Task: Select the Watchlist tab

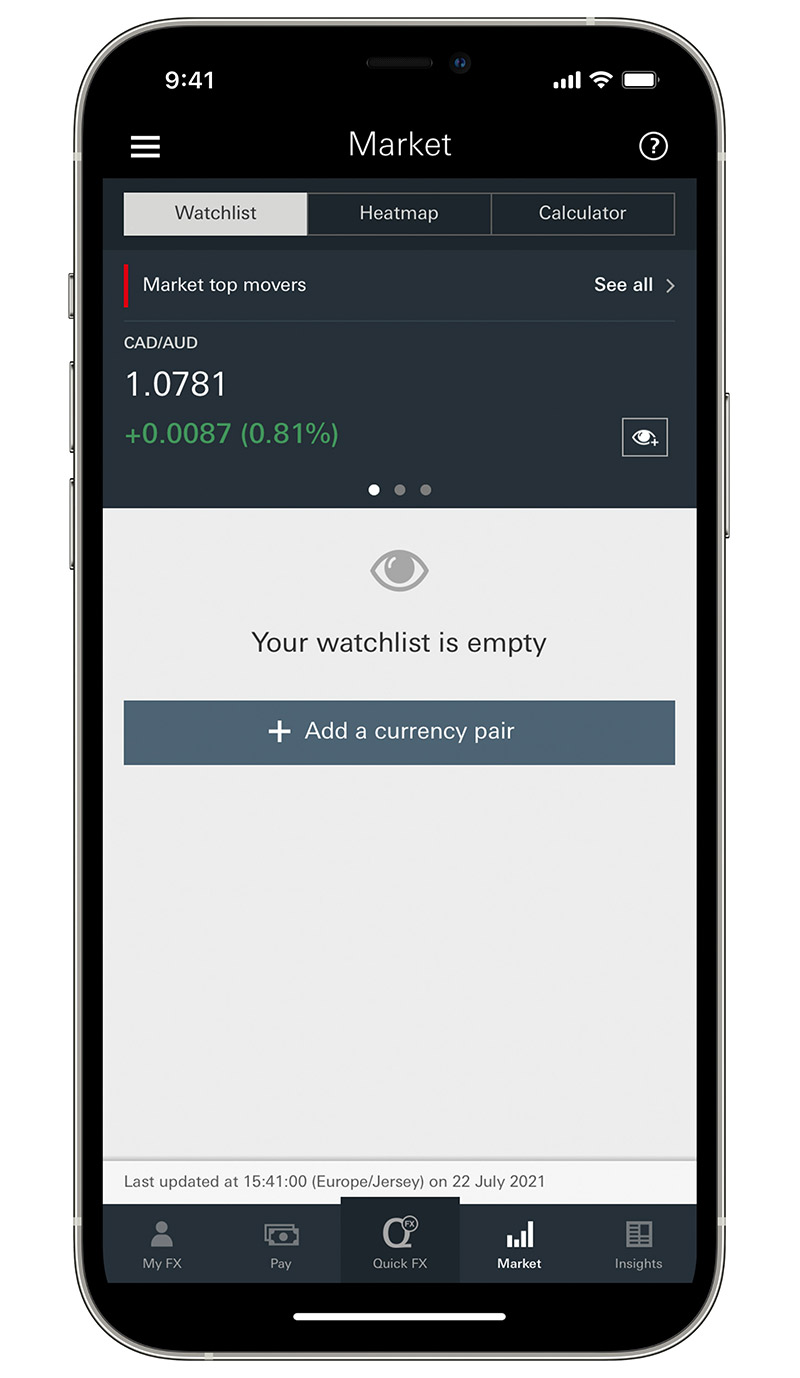Action: pos(215,213)
